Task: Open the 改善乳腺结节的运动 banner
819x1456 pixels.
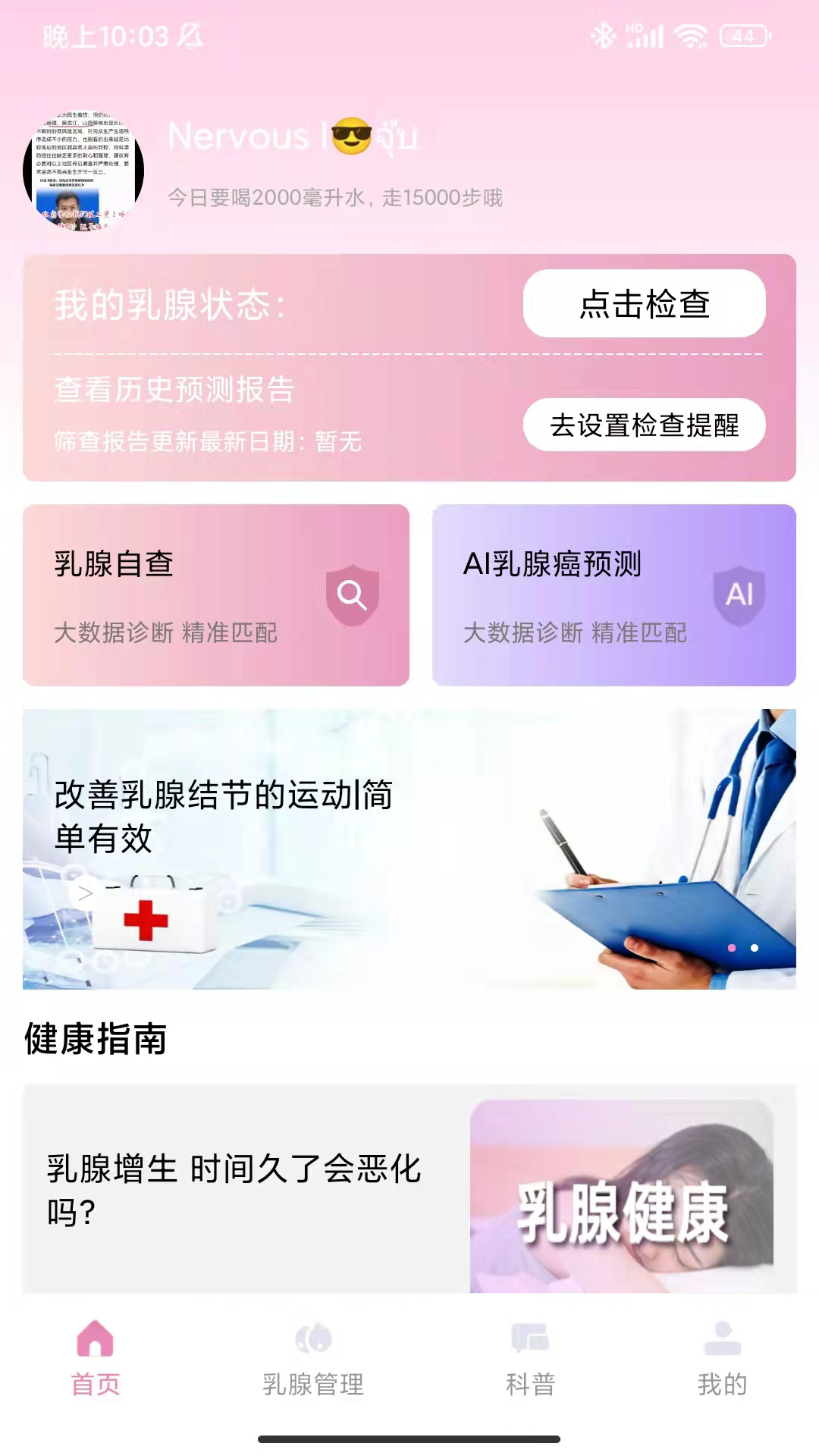Action: 409,849
